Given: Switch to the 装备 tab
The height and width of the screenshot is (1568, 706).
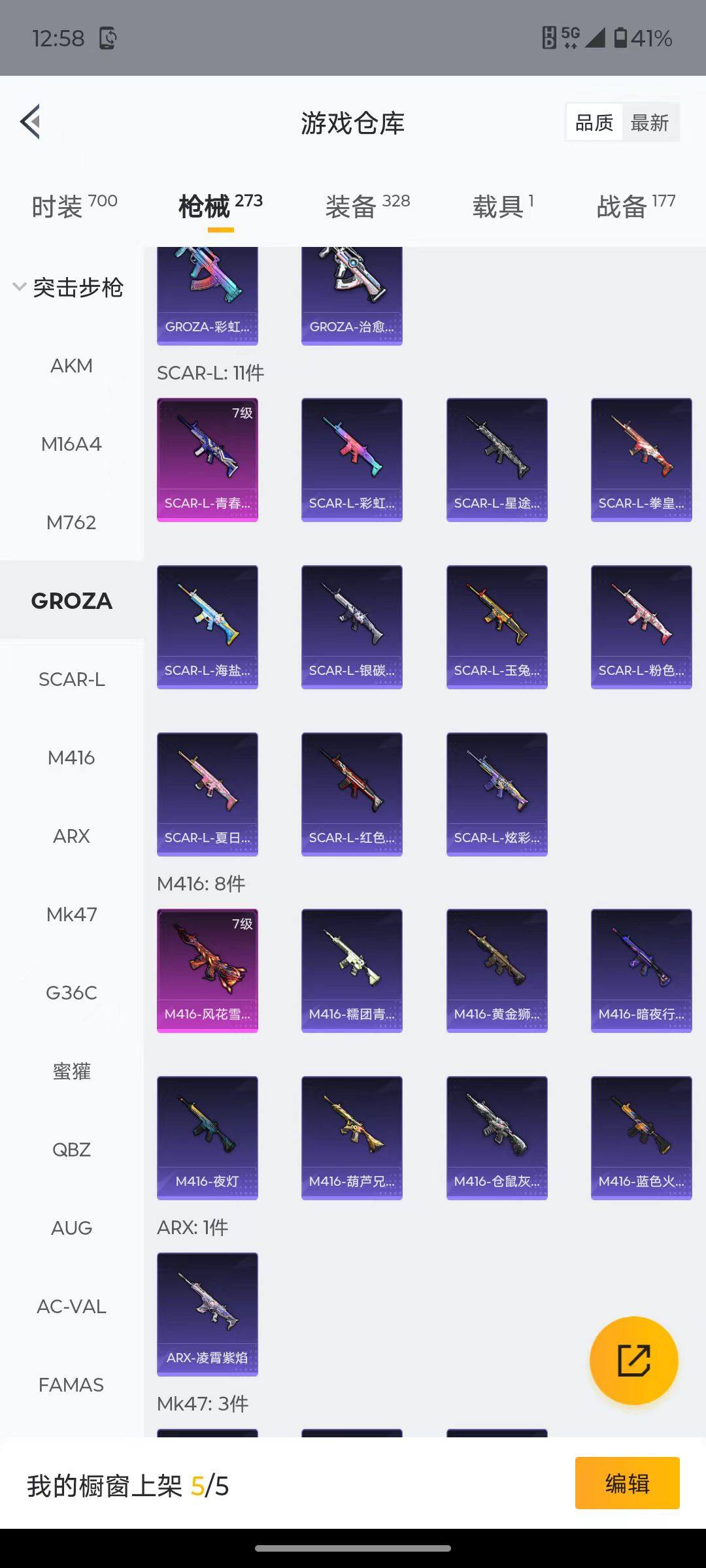Looking at the screenshot, I should (x=367, y=206).
